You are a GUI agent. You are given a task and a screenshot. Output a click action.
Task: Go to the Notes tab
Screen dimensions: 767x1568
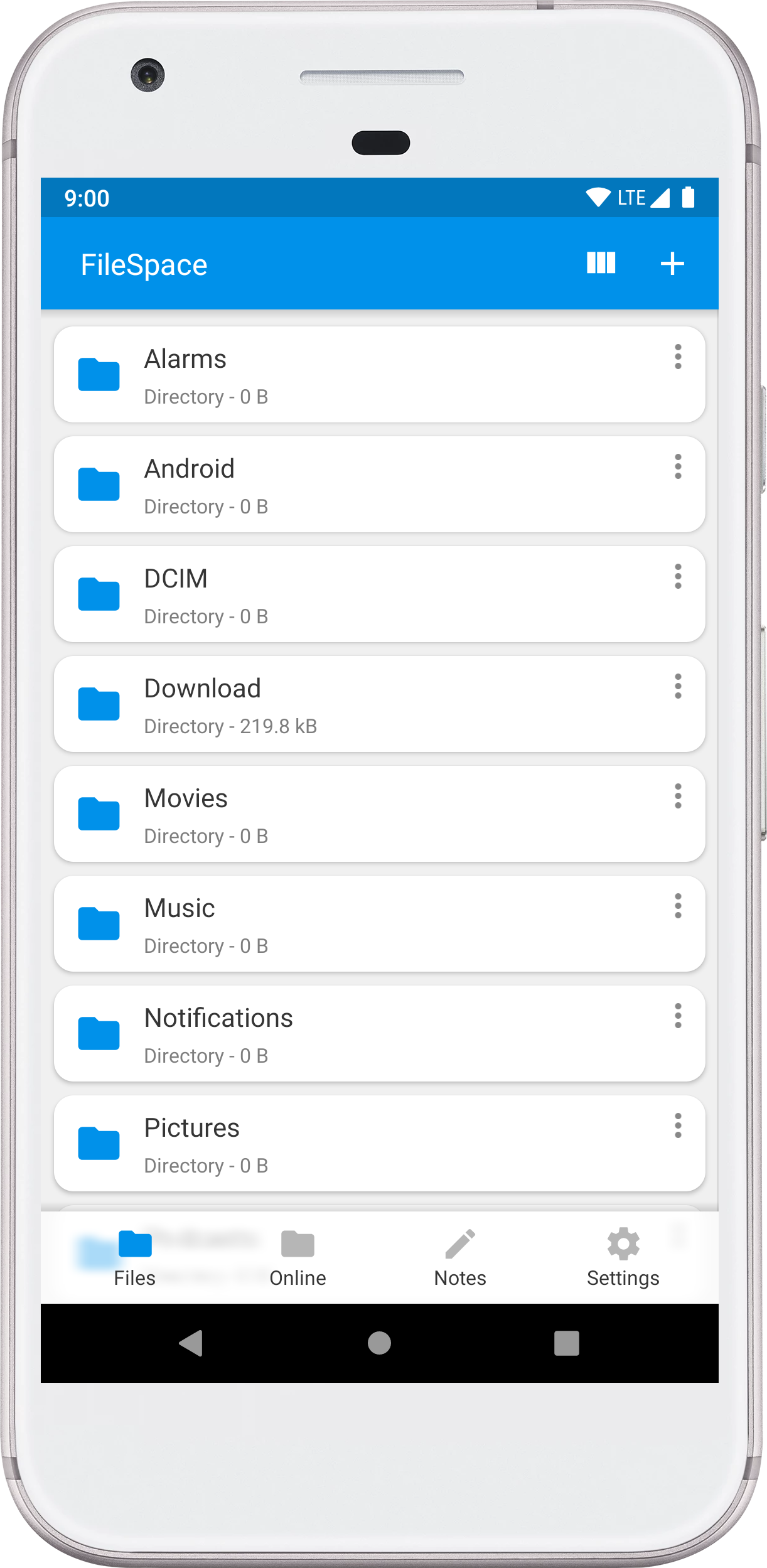(x=460, y=1258)
